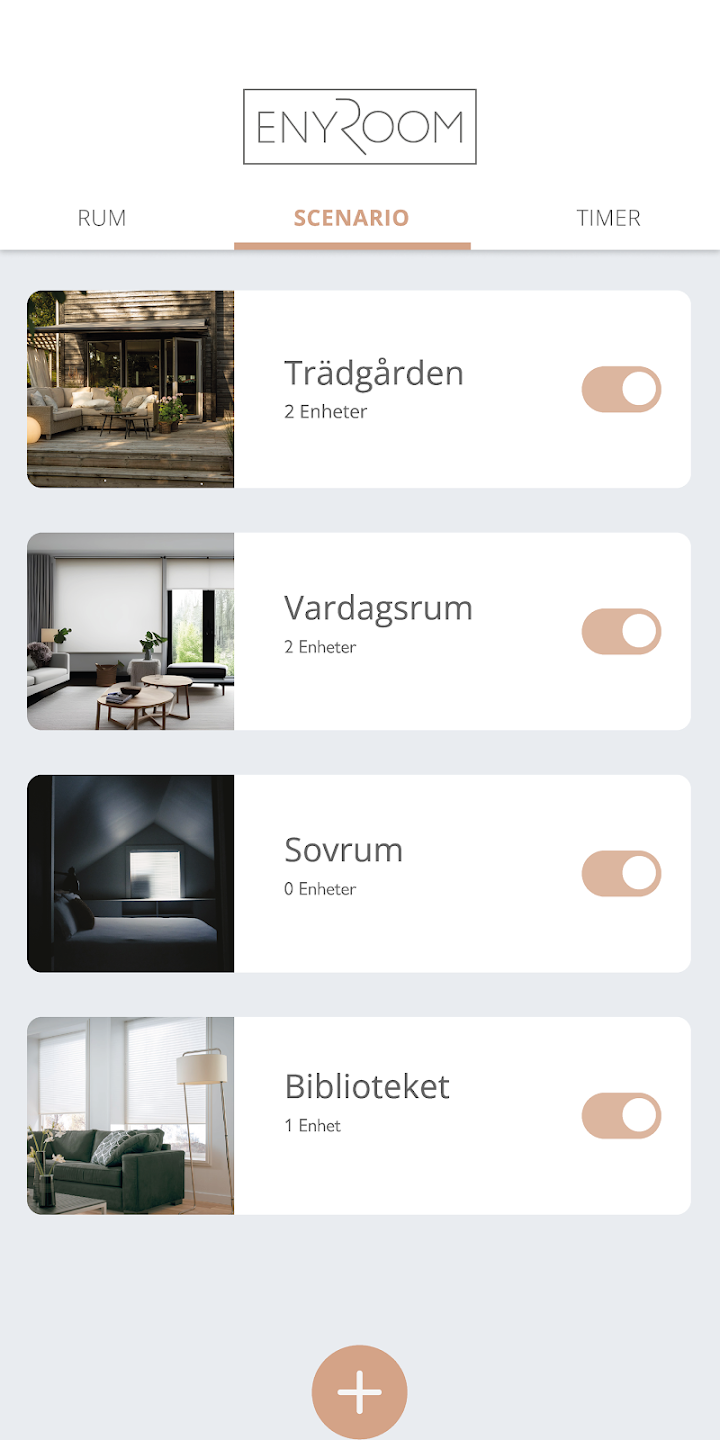Open the Trädgården scenario thumbnail image
Screen dimensions: 720x1440
click(x=130, y=389)
